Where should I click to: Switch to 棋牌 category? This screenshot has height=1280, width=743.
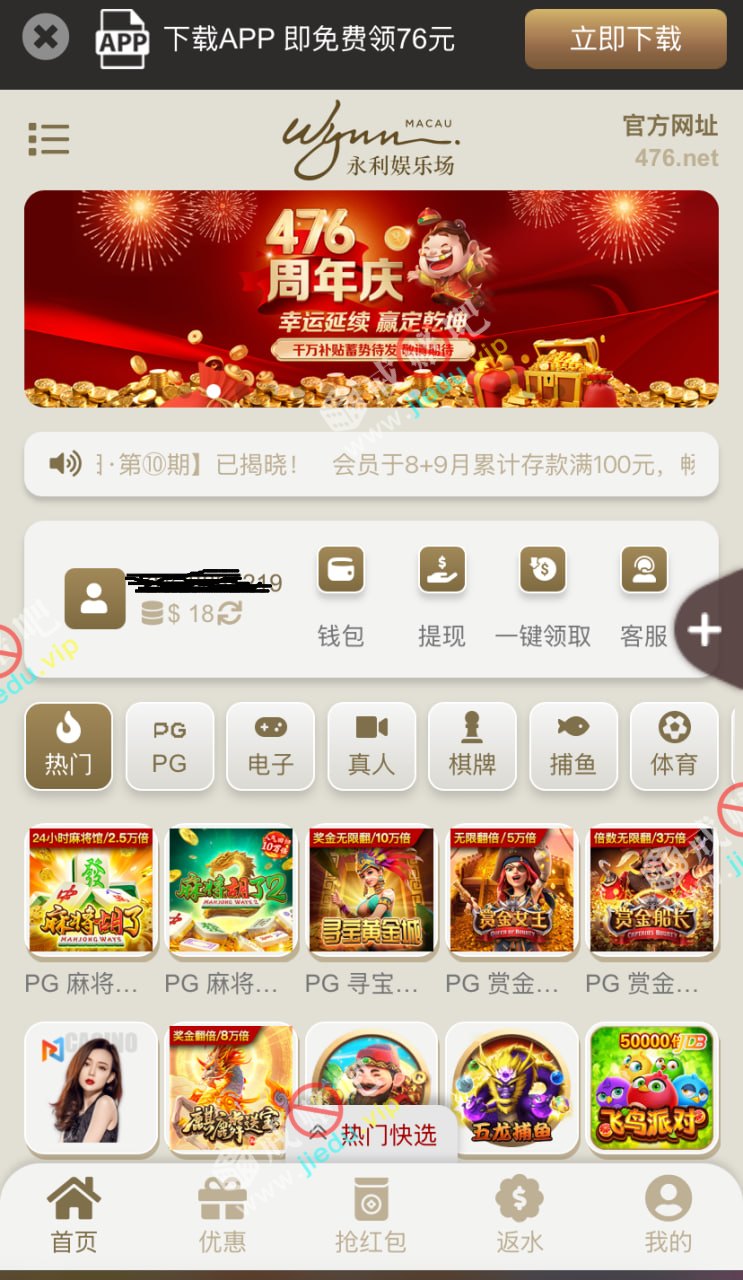click(x=472, y=746)
